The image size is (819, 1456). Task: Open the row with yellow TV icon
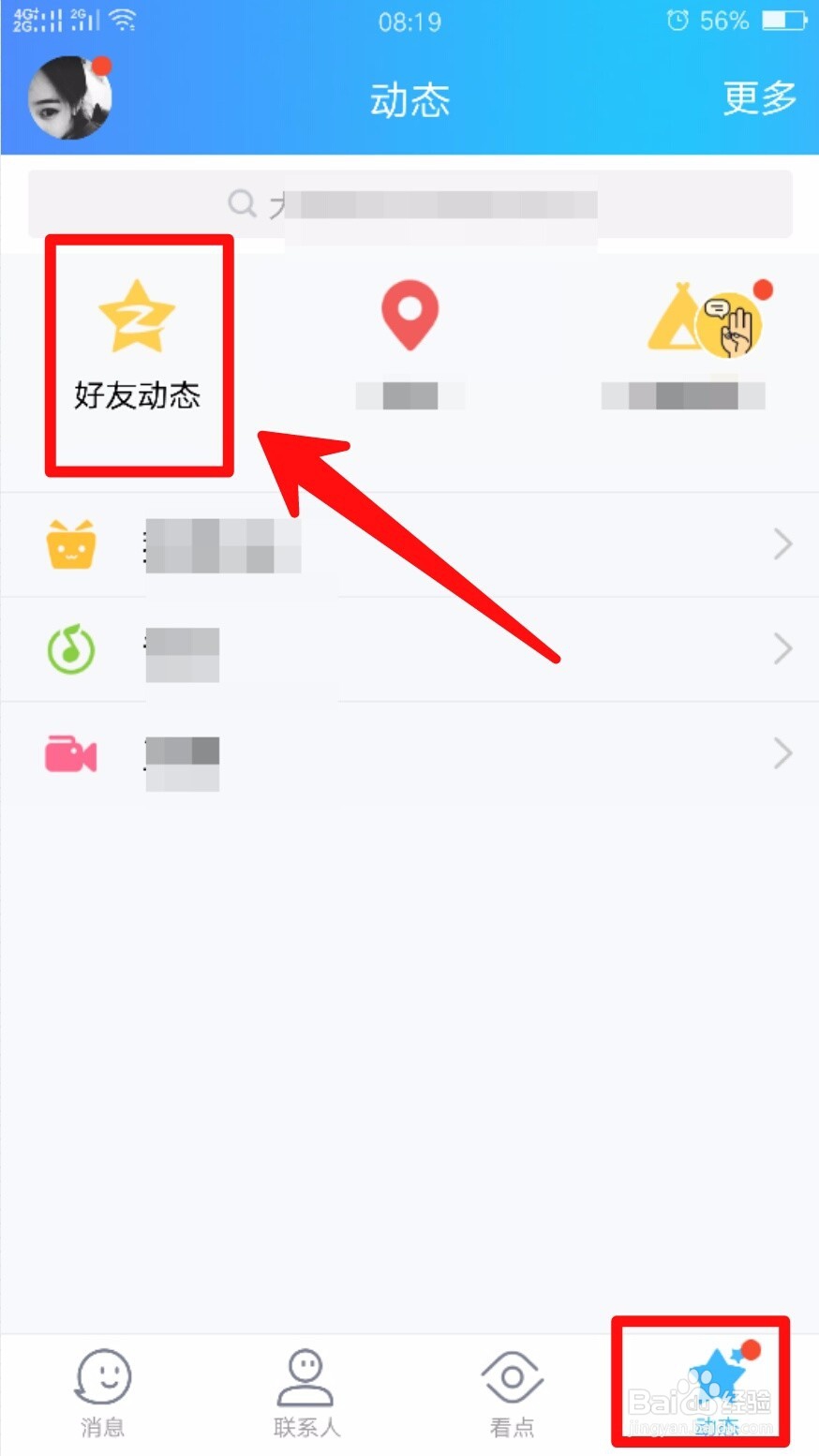[x=409, y=544]
